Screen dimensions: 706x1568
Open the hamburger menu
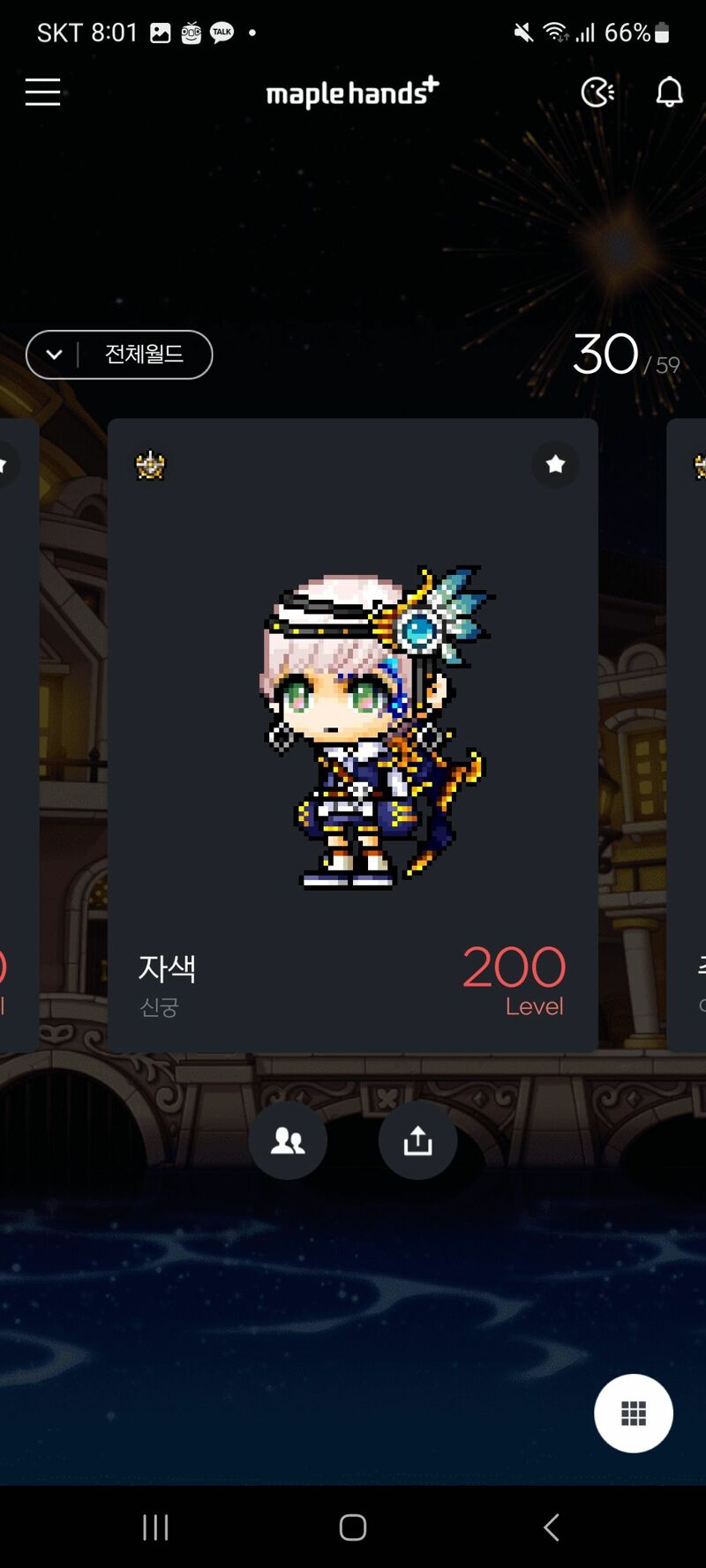pyautogui.click(x=42, y=92)
